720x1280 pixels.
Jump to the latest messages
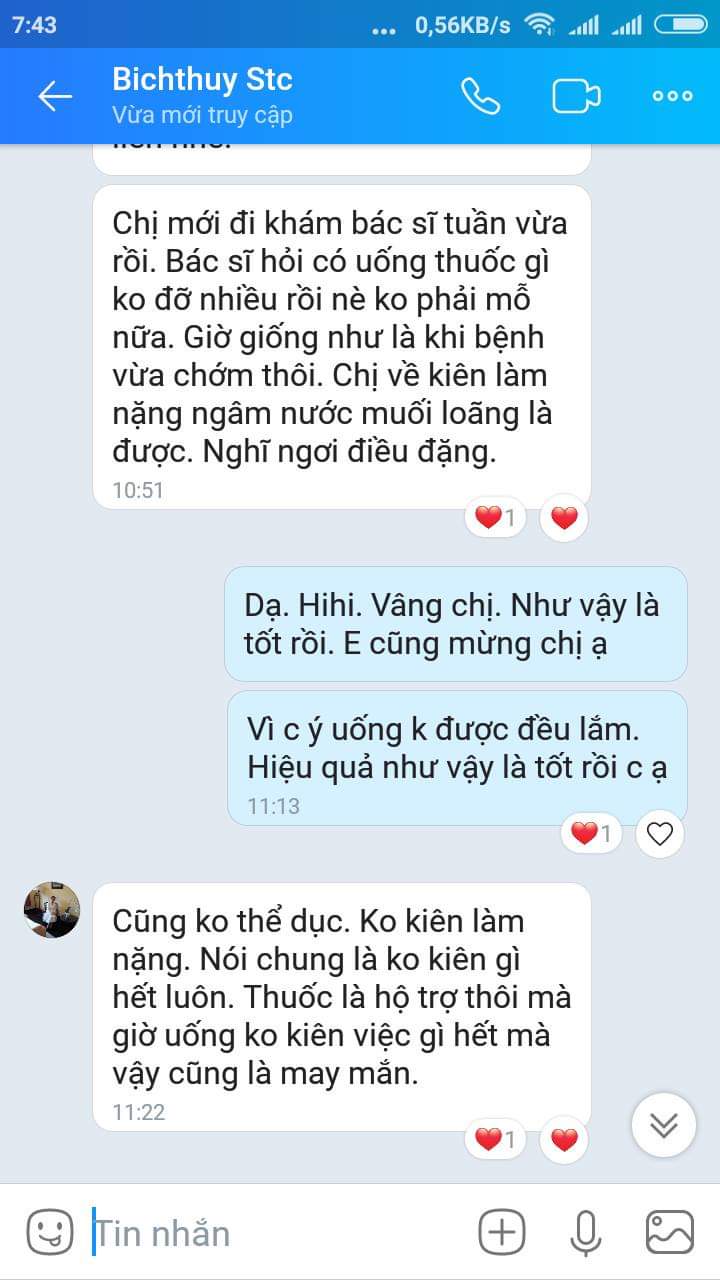[663, 1125]
